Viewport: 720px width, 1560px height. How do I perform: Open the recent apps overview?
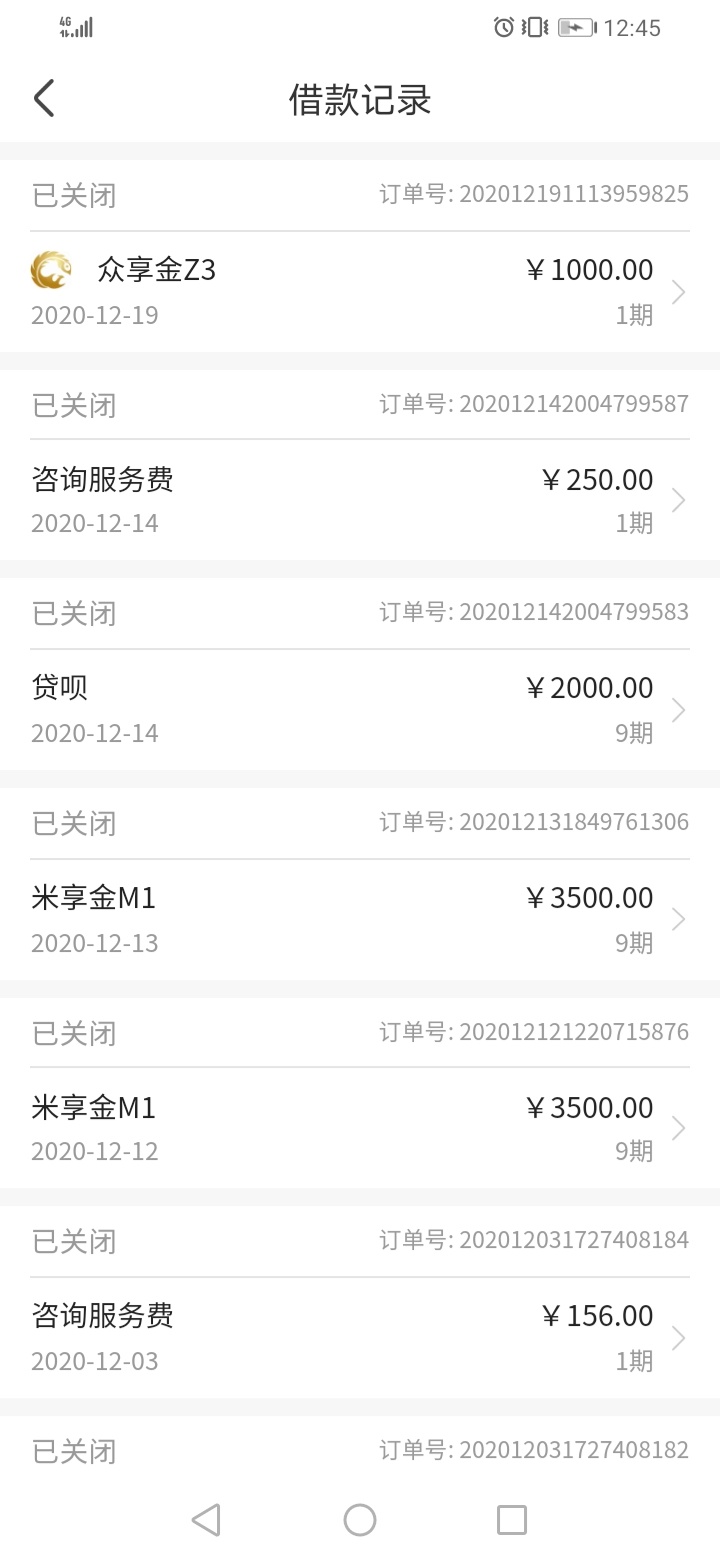pyautogui.click(x=512, y=1520)
